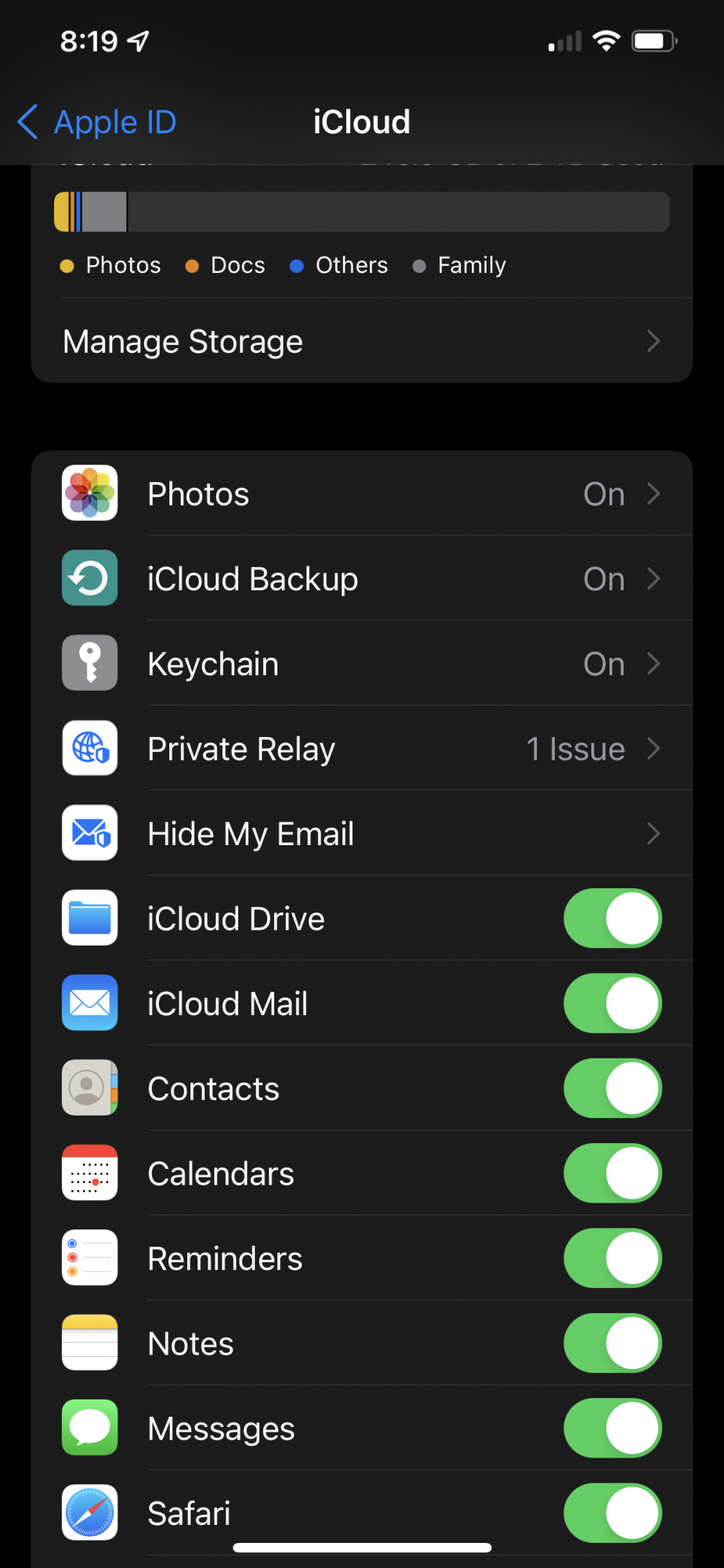This screenshot has width=724, height=1568.
Task: Turn off Notes syncing
Action: [613, 1343]
